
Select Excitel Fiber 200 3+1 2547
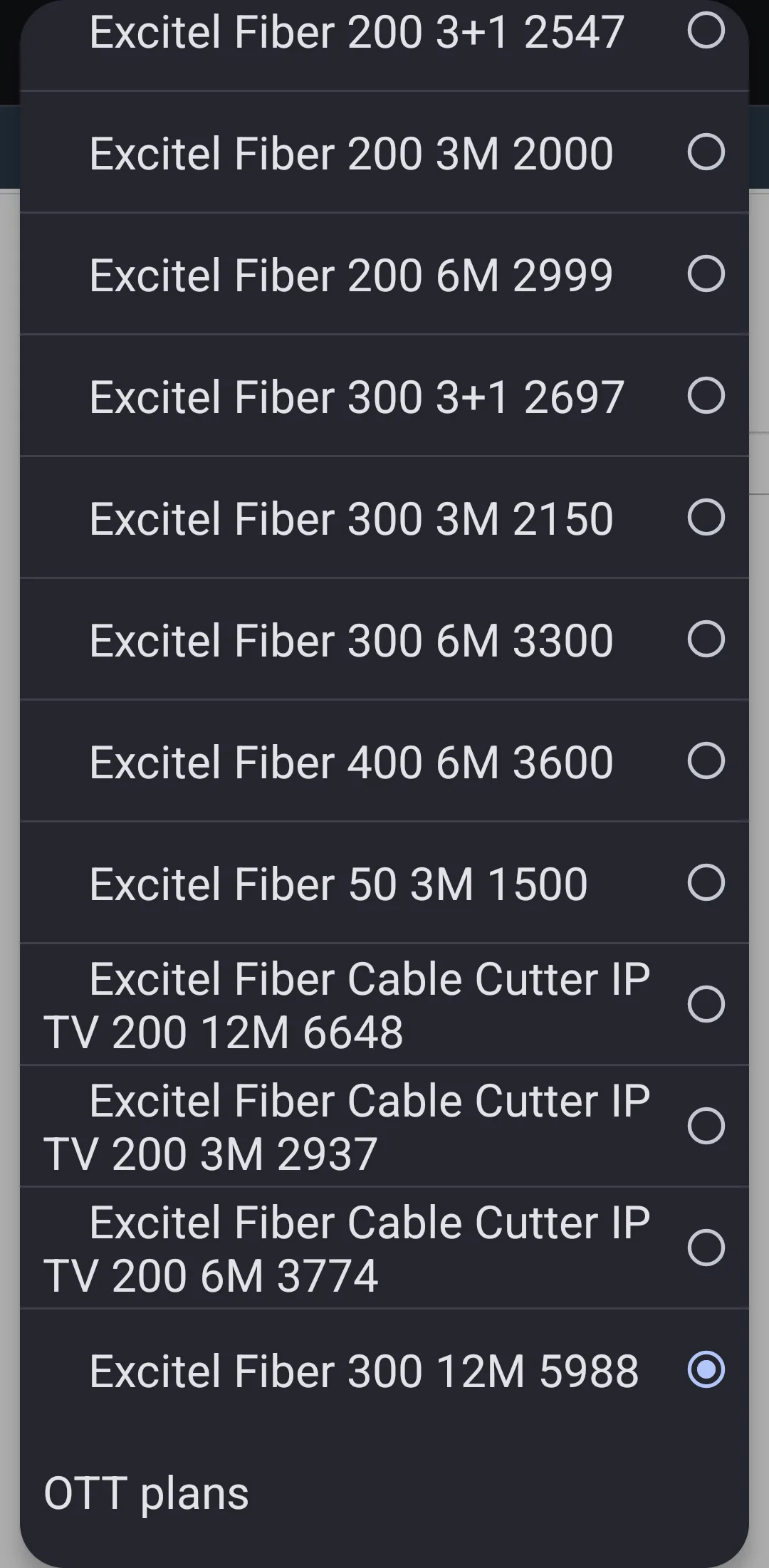pyautogui.click(x=384, y=32)
